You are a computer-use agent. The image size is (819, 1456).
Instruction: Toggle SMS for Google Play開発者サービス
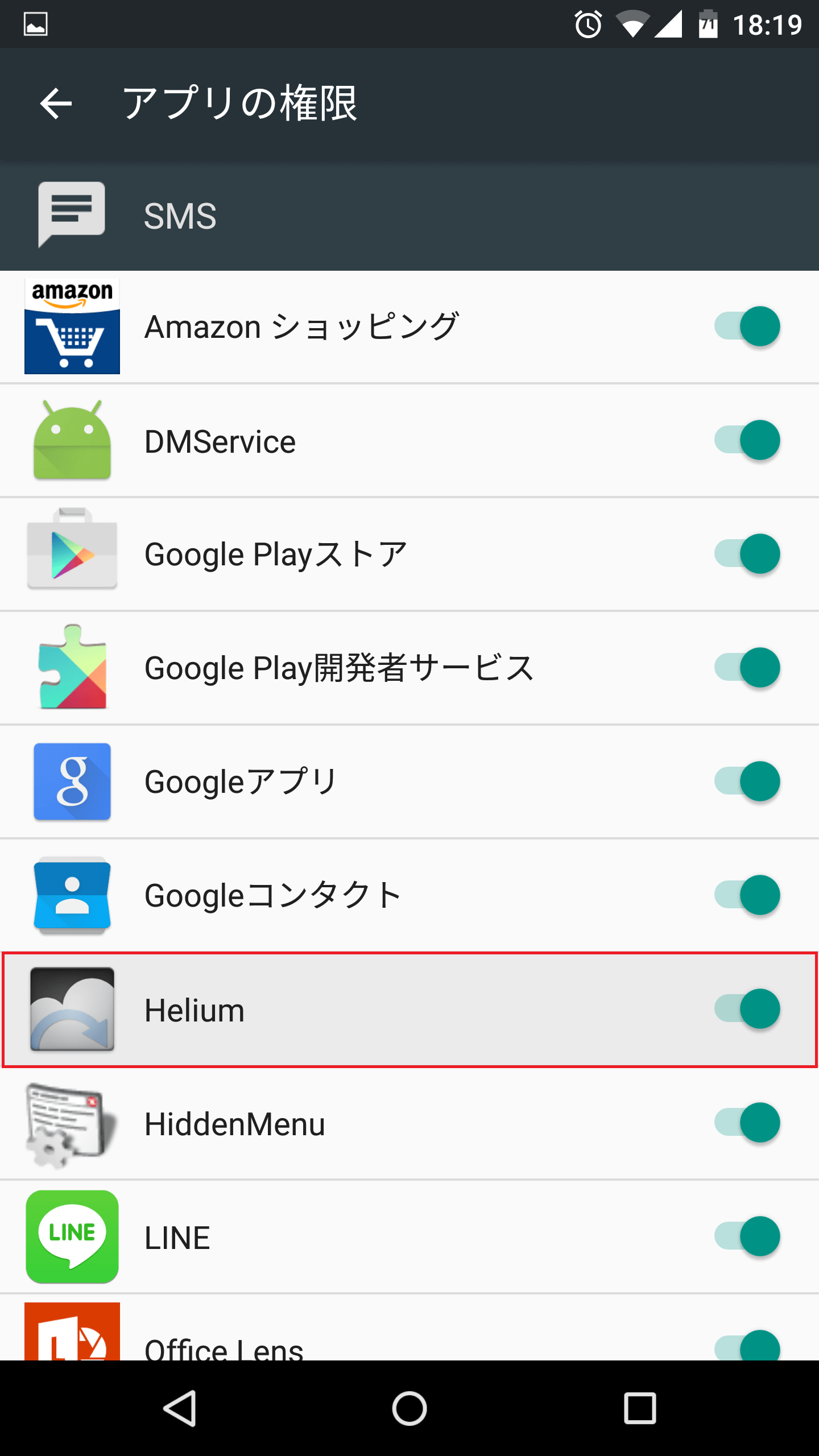point(747,668)
